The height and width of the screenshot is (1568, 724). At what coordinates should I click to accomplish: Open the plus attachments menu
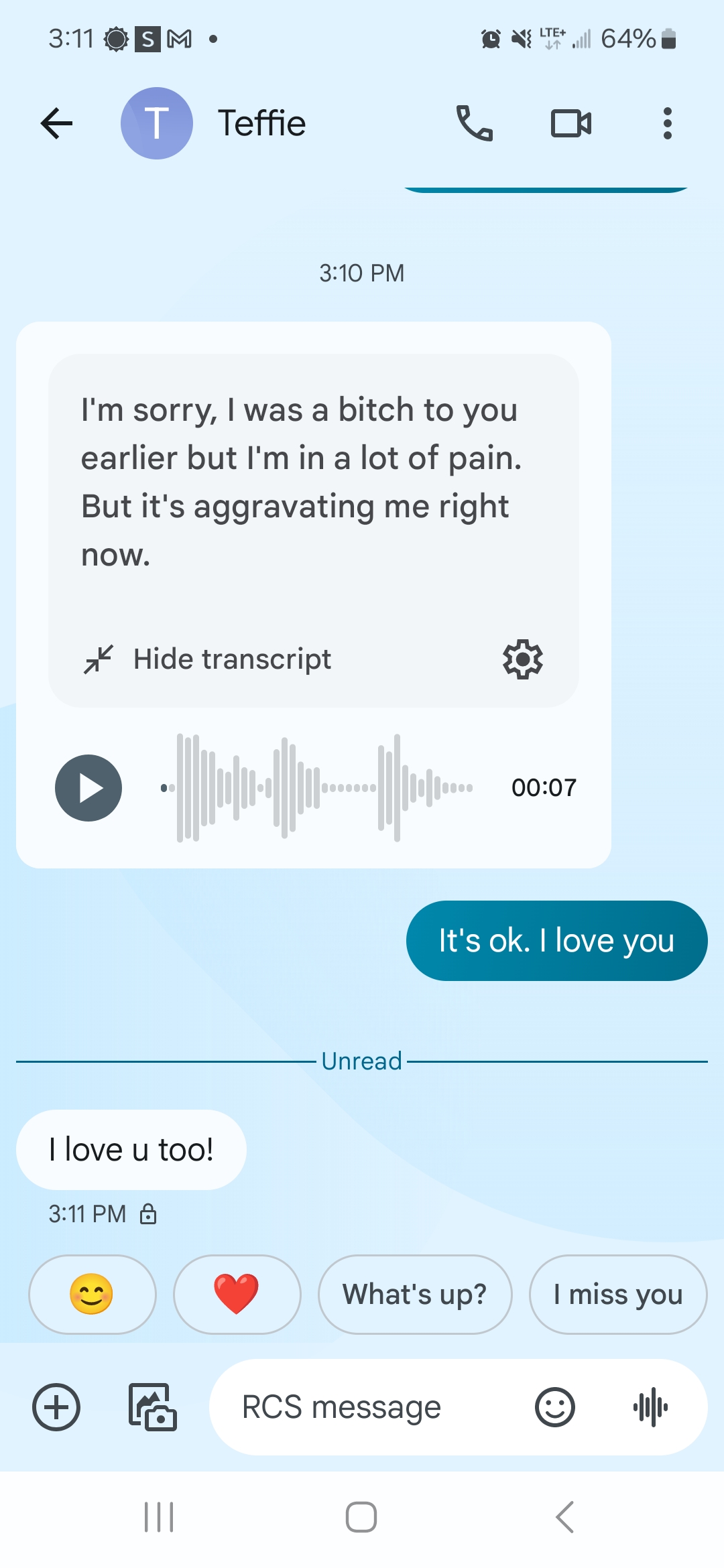click(56, 1407)
